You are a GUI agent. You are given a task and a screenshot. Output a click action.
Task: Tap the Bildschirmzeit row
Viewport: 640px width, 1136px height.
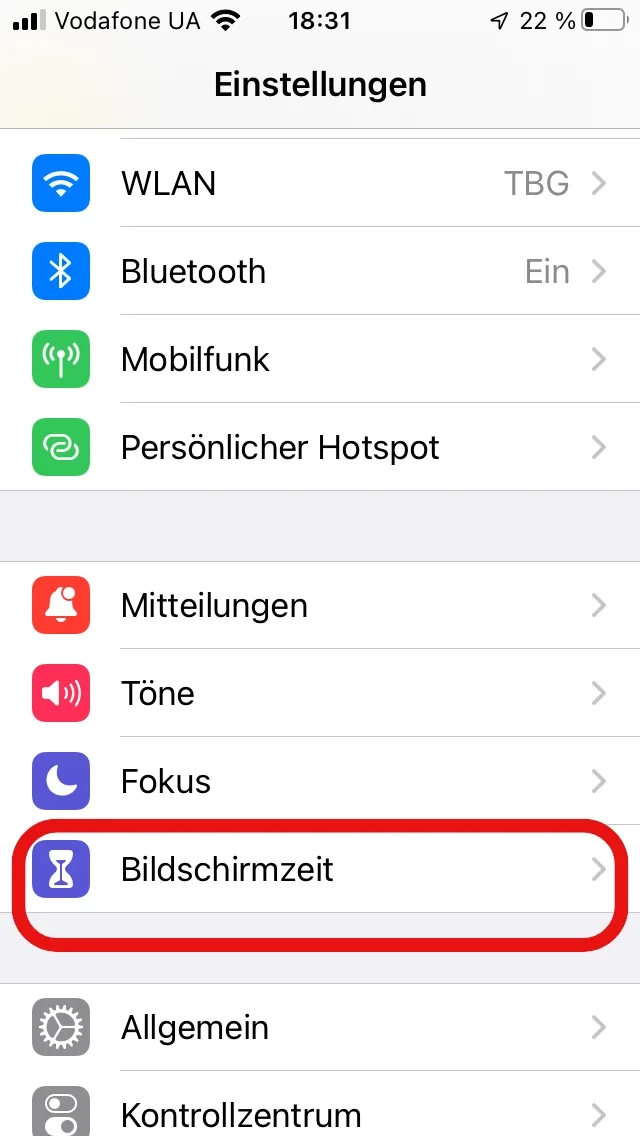click(320, 869)
